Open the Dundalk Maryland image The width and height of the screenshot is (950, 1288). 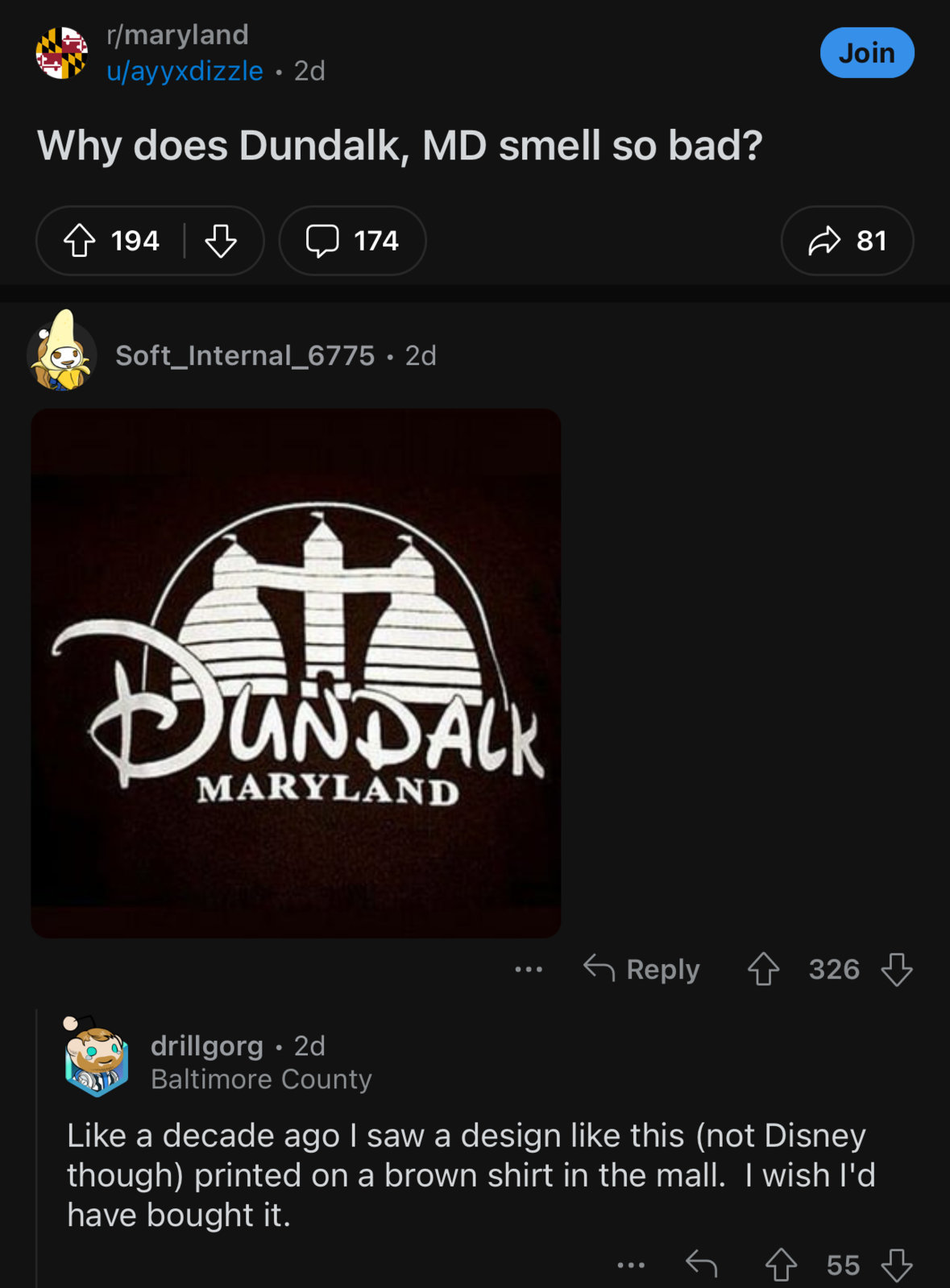click(296, 673)
